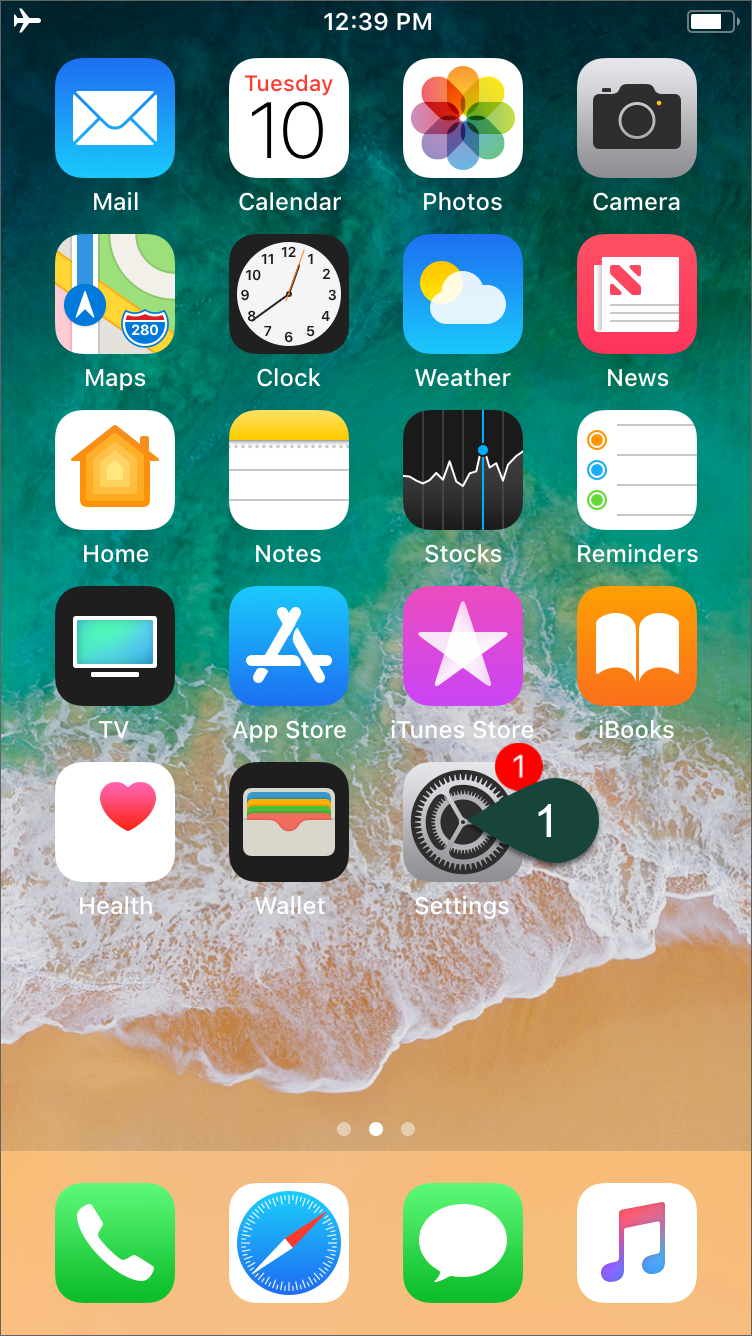Open the Stocks app

463,470
